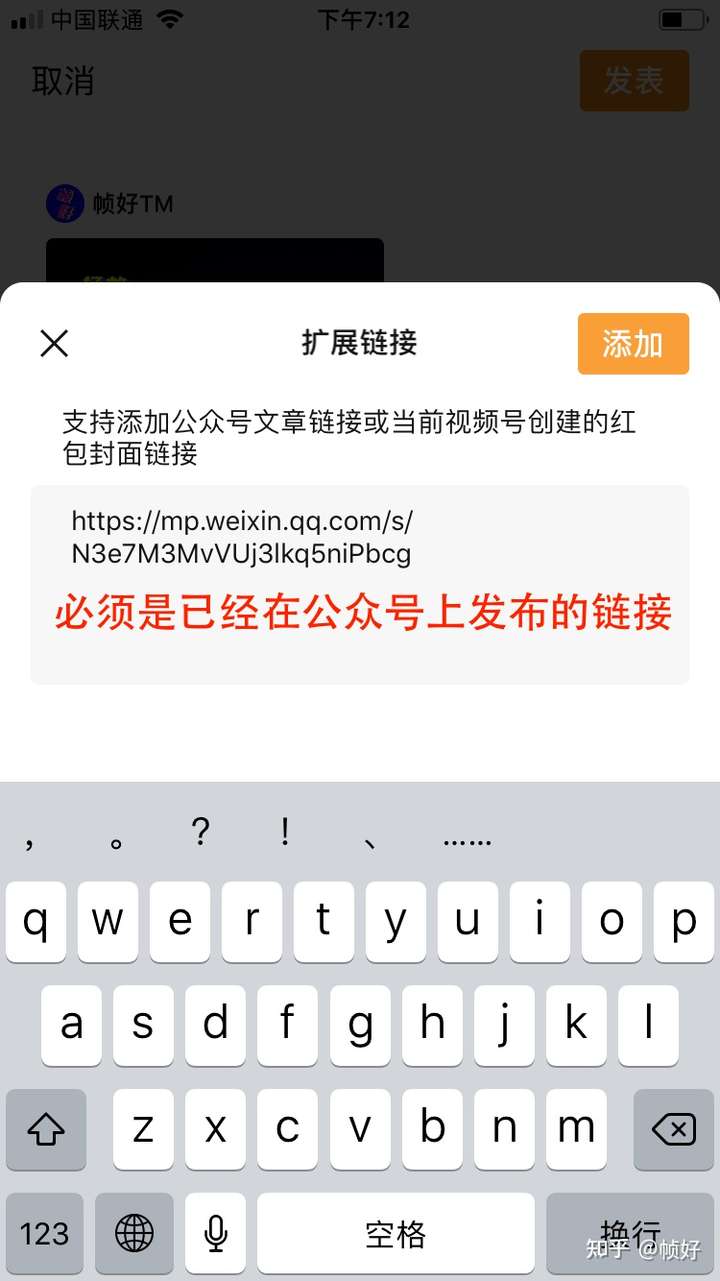720x1281 pixels.
Task: Tap the orange 添加 button
Action: (633, 344)
